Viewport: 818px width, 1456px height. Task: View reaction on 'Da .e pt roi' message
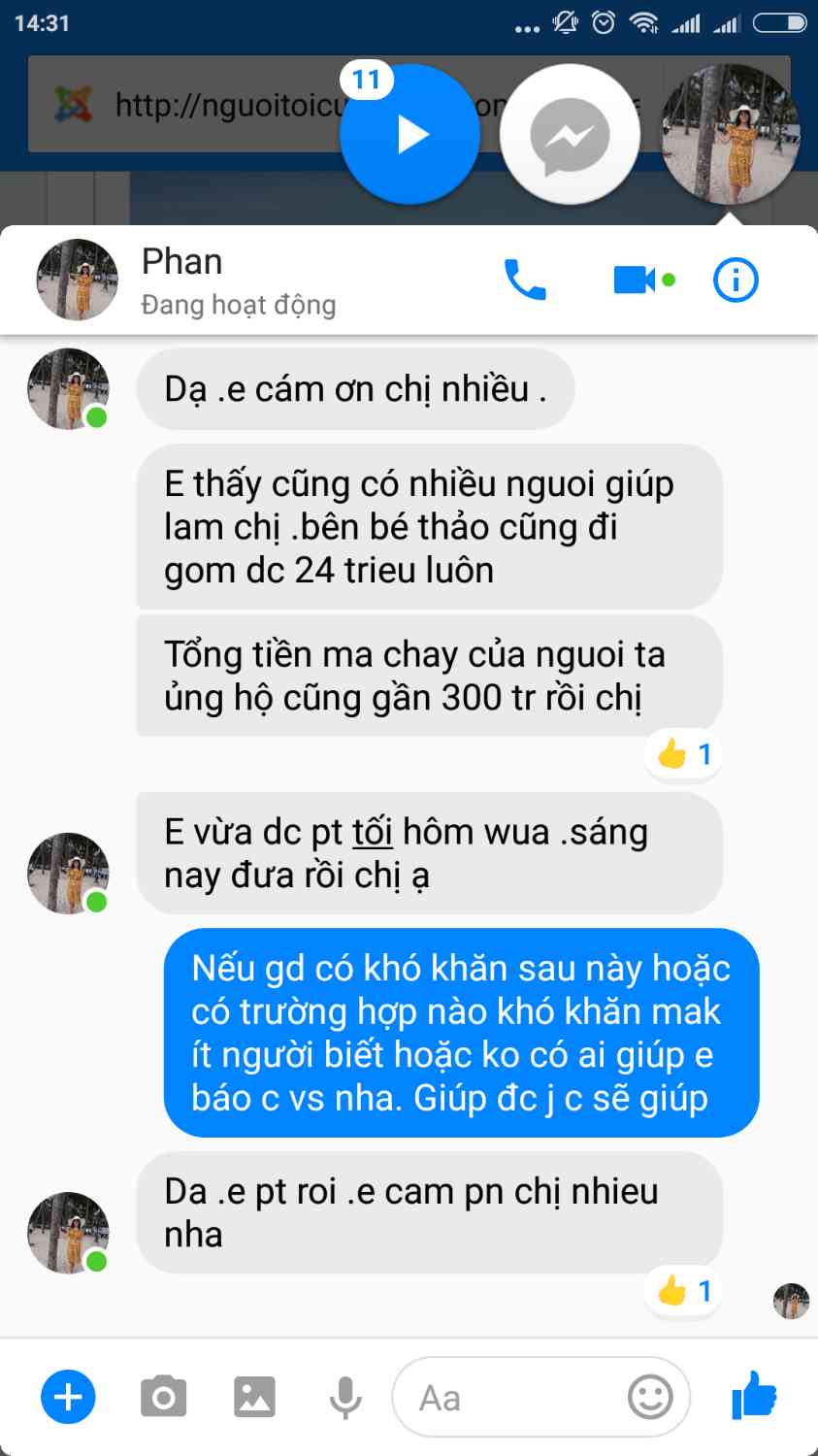(684, 1291)
